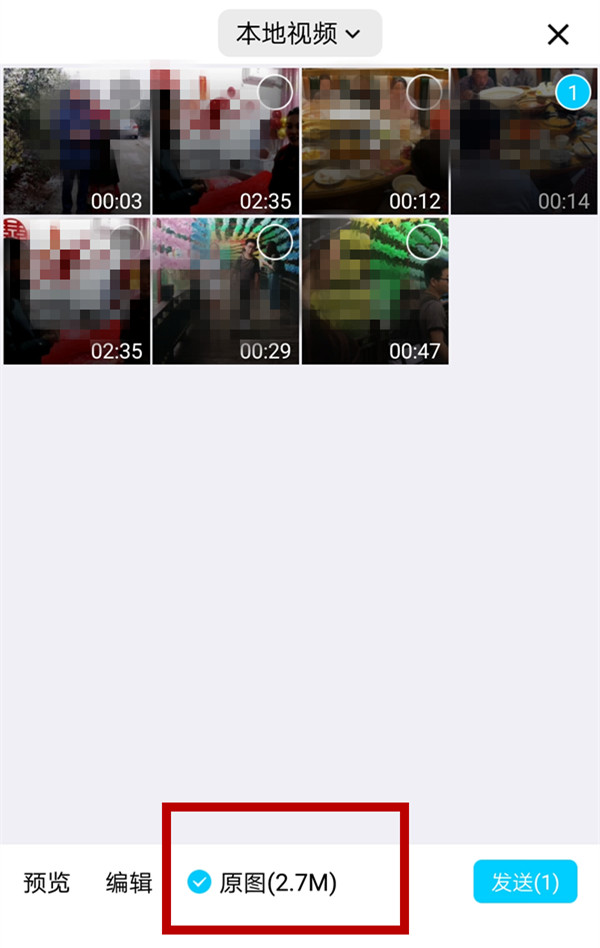
Task: Tap 编辑 to edit the video
Action: (129, 882)
